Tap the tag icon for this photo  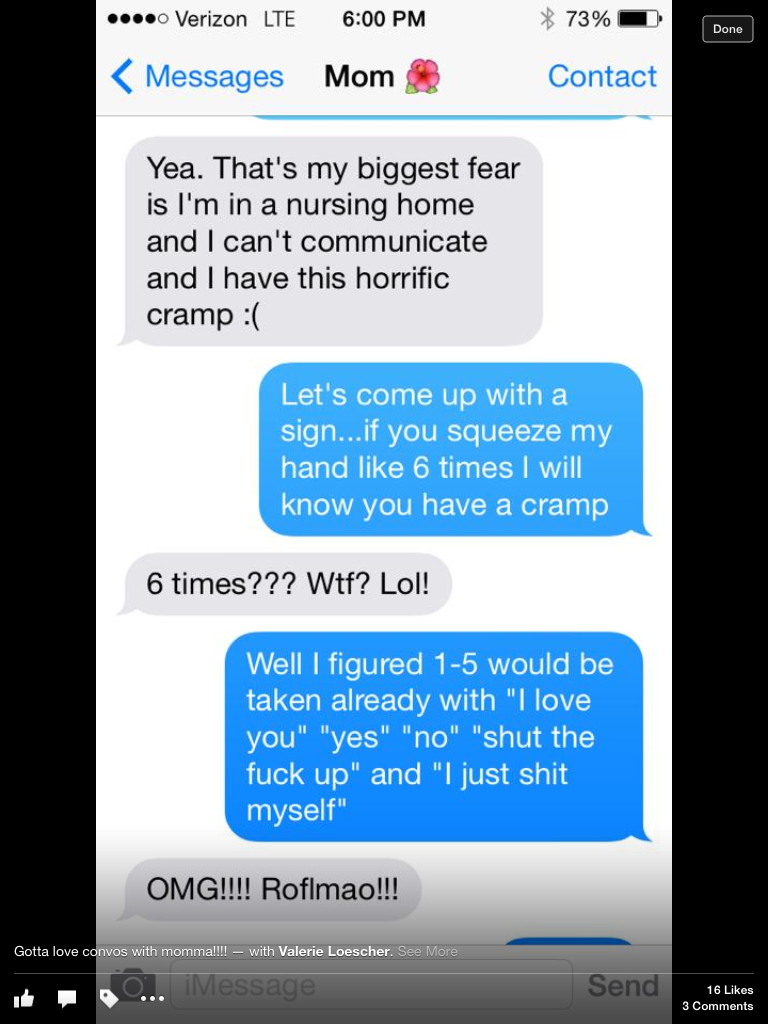[109, 998]
